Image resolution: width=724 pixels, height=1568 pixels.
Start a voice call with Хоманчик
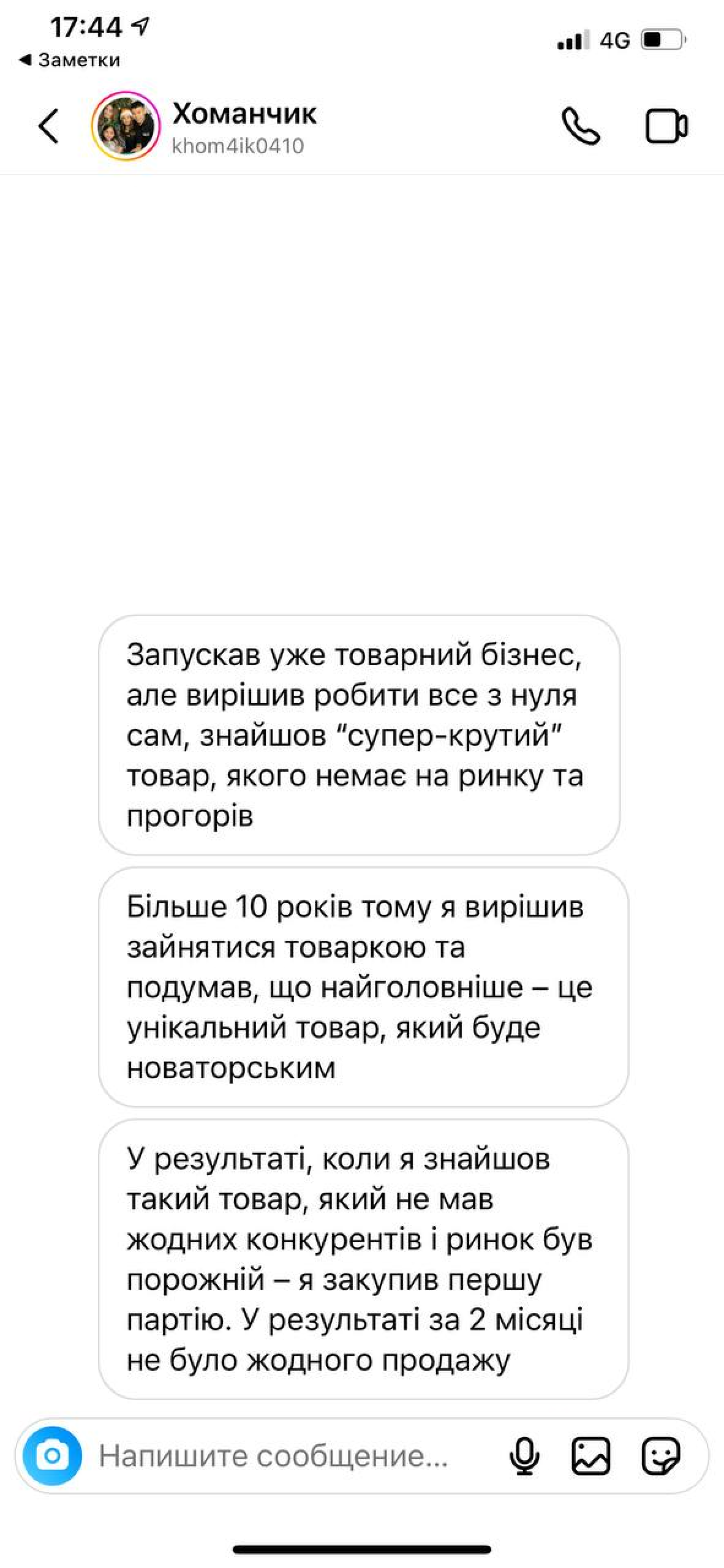tap(580, 126)
